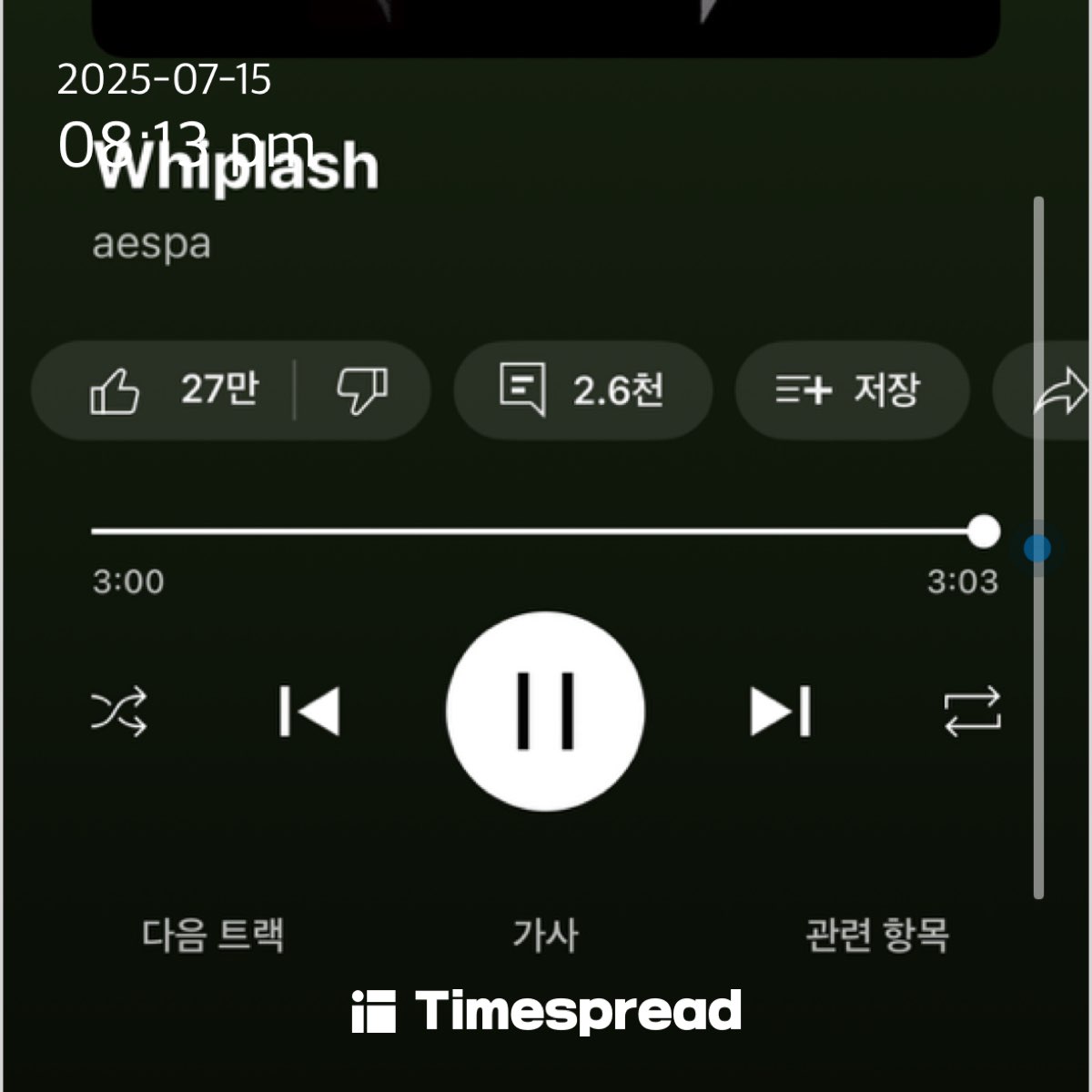Switch to the 가사 lyrics tab

tap(545, 935)
